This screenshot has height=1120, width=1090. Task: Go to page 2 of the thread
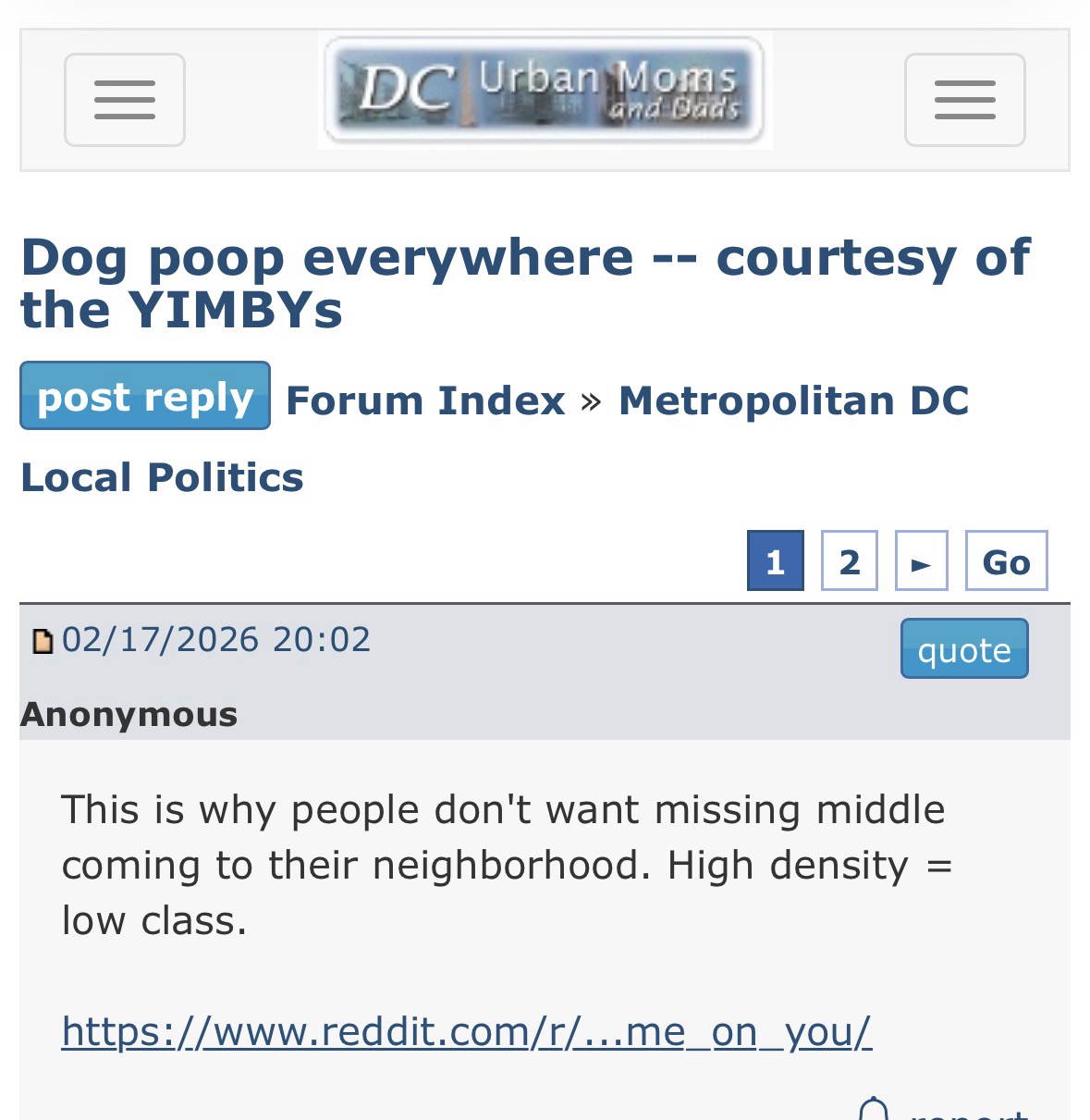849,560
